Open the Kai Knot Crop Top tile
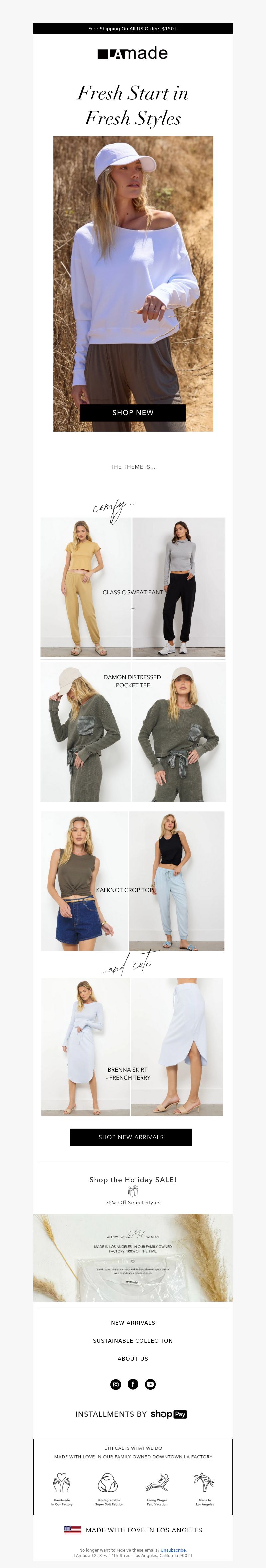The width and height of the screenshot is (266, 1568). click(132, 881)
